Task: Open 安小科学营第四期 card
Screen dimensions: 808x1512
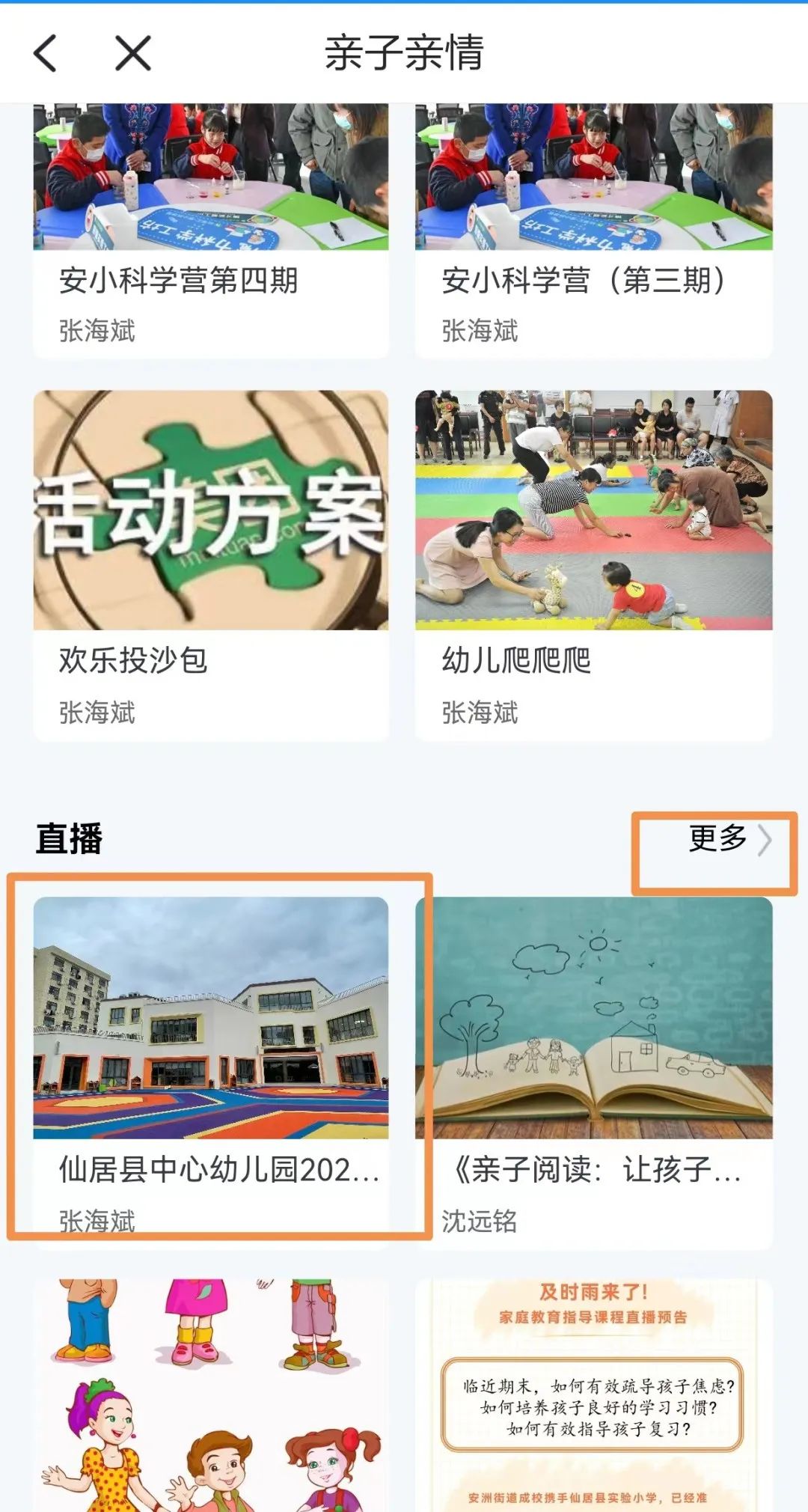Action: (x=210, y=232)
